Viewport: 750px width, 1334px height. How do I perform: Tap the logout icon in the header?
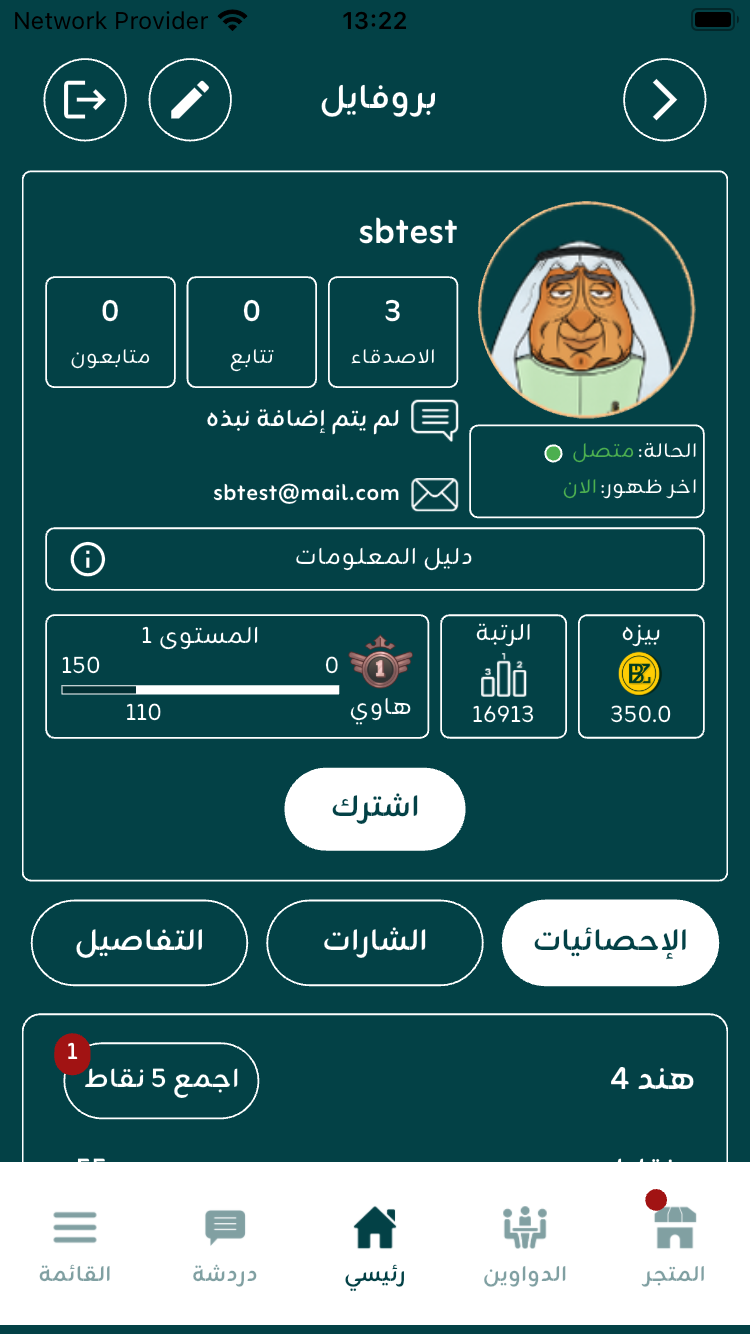coord(85,100)
